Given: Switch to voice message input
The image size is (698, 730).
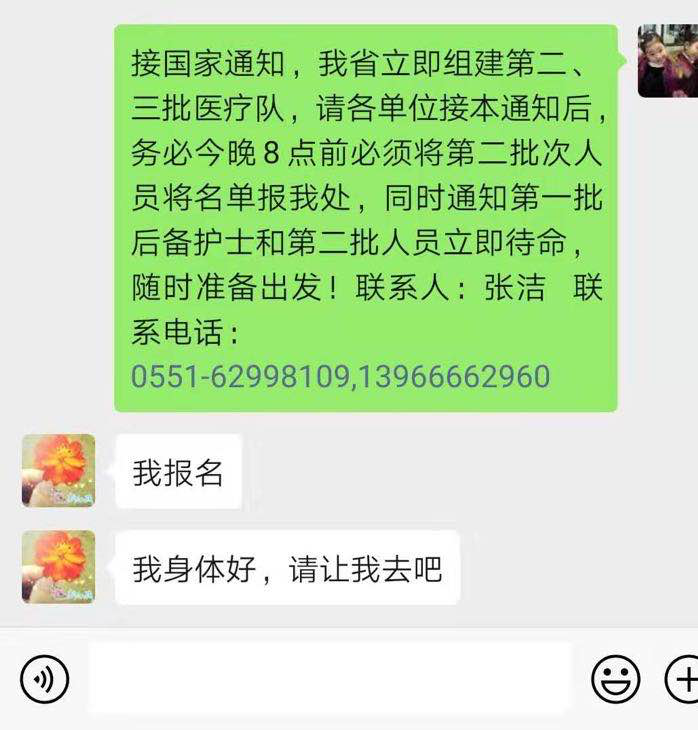Looking at the screenshot, I should [x=44, y=680].
